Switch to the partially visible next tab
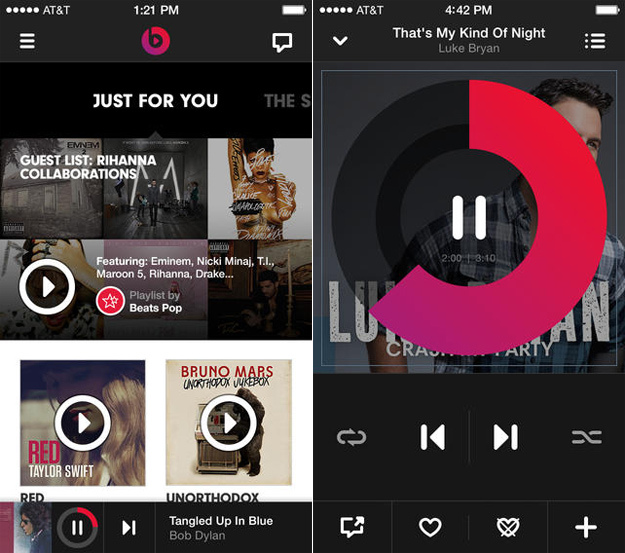 pos(287,101)
